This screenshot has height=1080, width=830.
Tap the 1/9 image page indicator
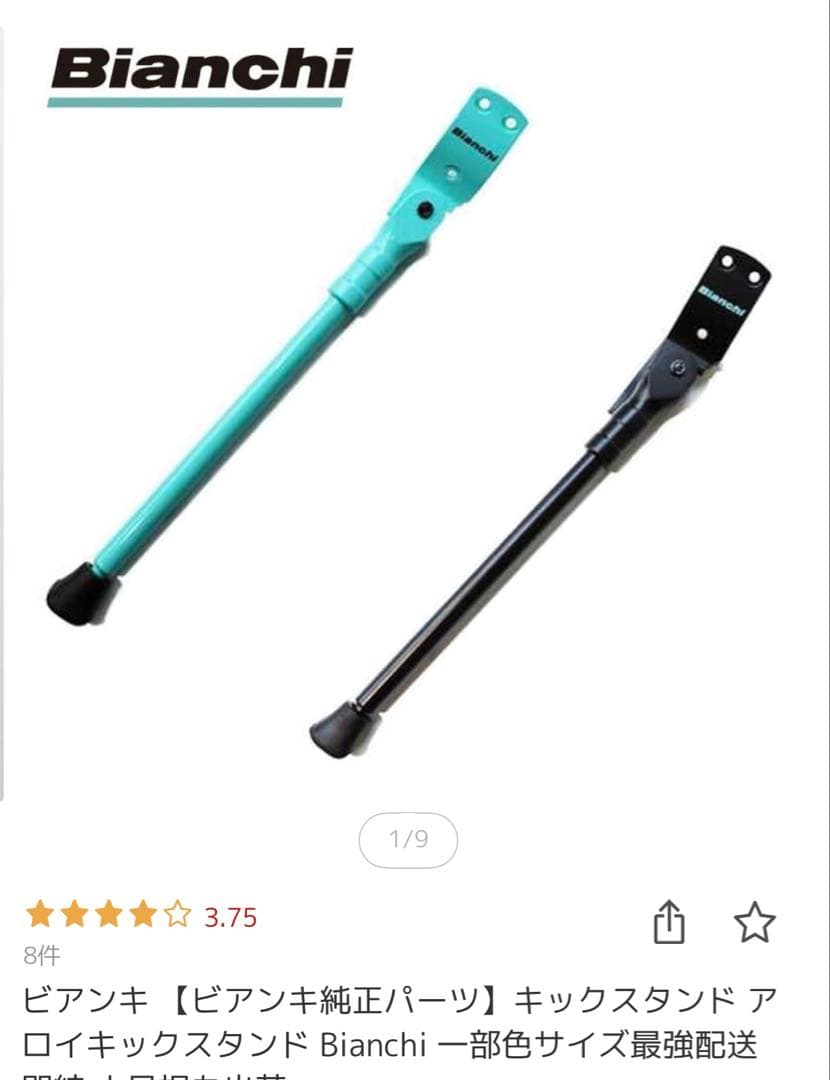pyautogui.click(x=408, y=839)
